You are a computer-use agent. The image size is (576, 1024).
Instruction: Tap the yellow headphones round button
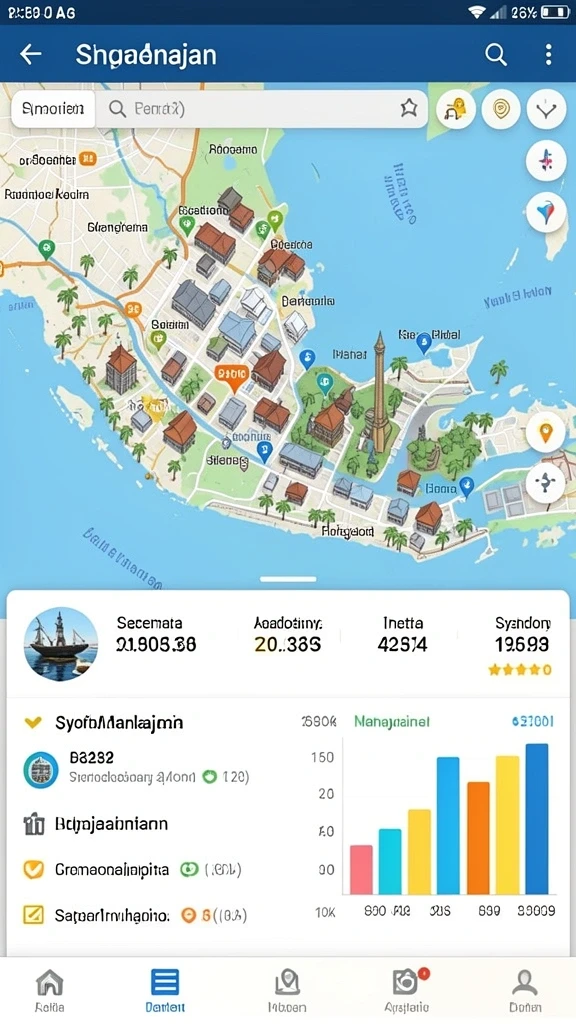pos(455,109)
